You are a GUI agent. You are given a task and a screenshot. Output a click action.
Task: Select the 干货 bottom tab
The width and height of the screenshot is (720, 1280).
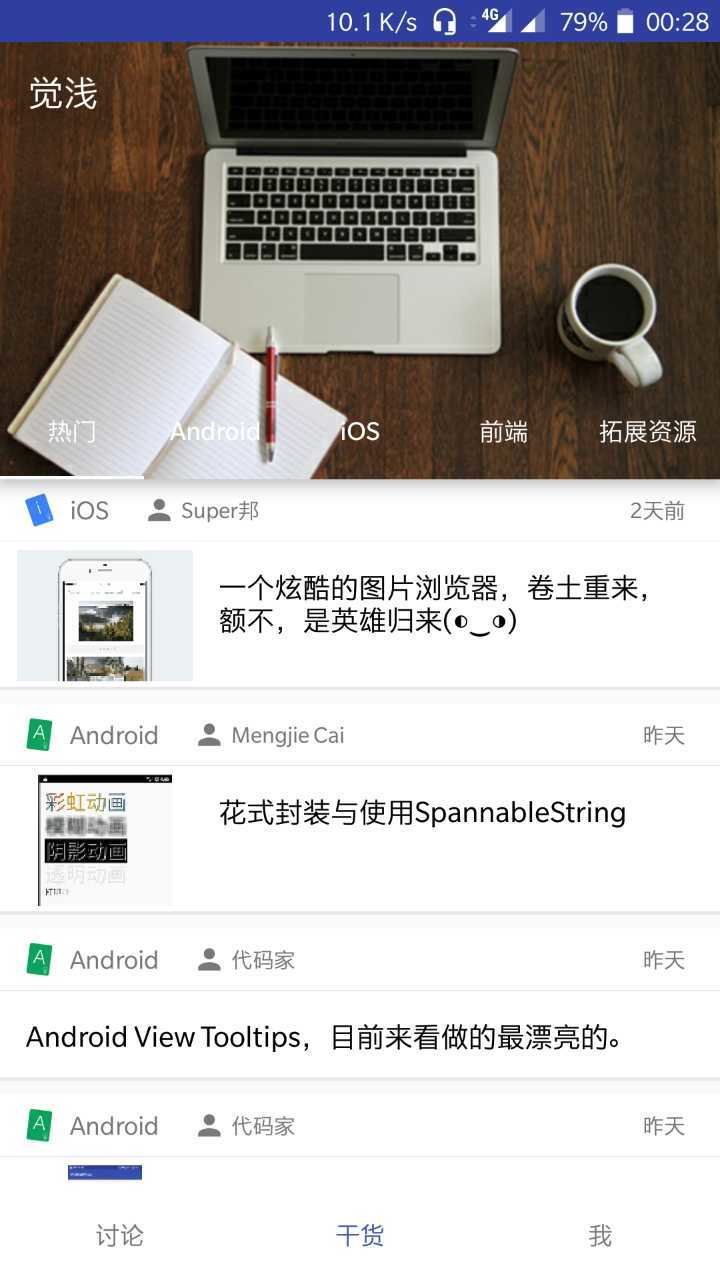[360, 1236]
